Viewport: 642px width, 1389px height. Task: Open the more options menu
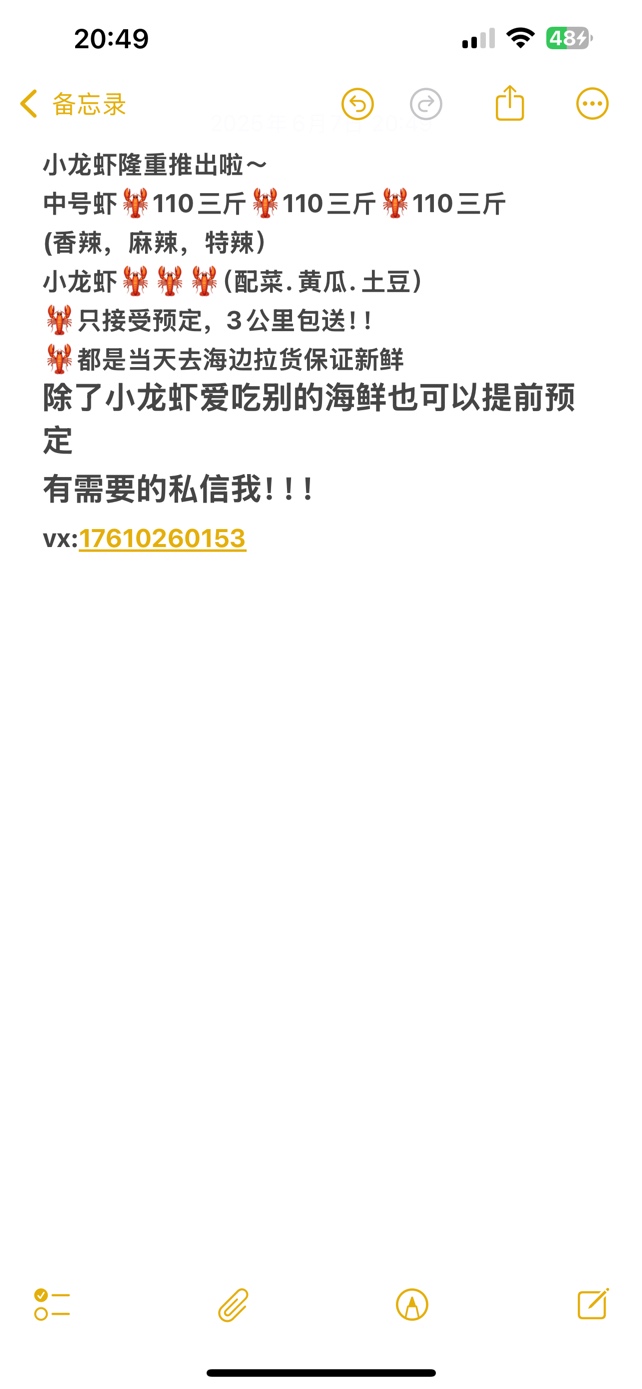pos(592,104)
